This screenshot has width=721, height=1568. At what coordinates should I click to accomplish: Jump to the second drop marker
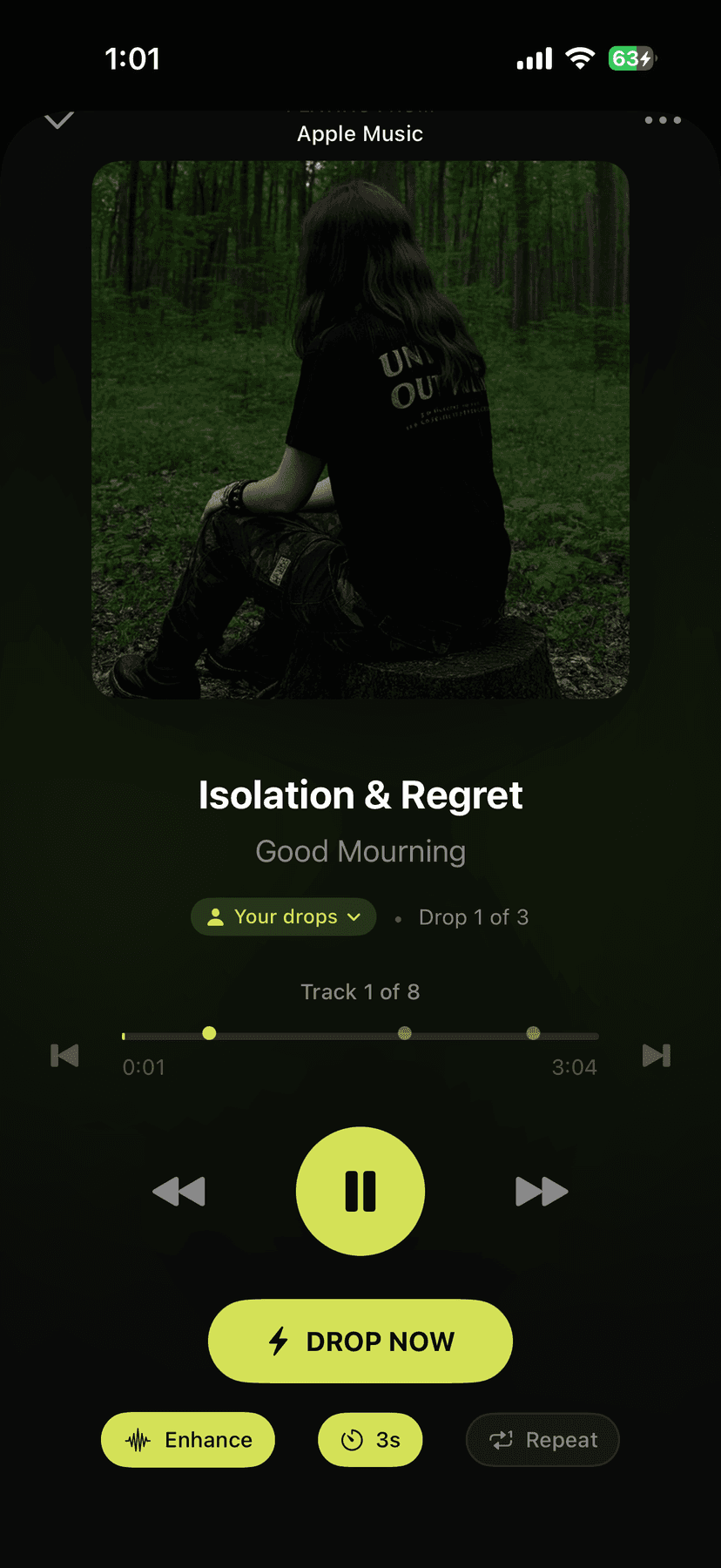pyautogui.click(x=405, y=1033)
